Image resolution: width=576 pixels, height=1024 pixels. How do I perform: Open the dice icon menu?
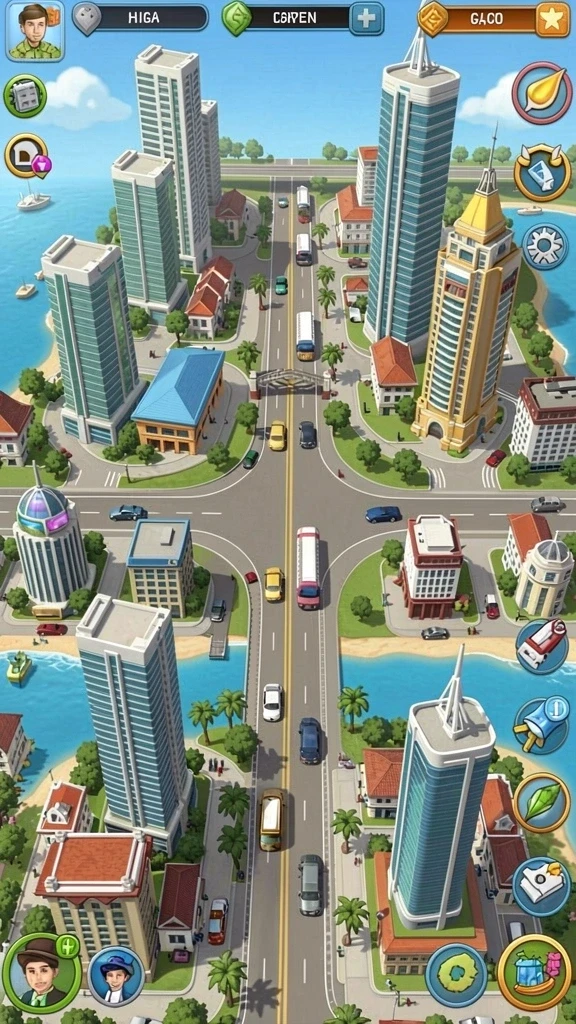(x=25, y=96)
